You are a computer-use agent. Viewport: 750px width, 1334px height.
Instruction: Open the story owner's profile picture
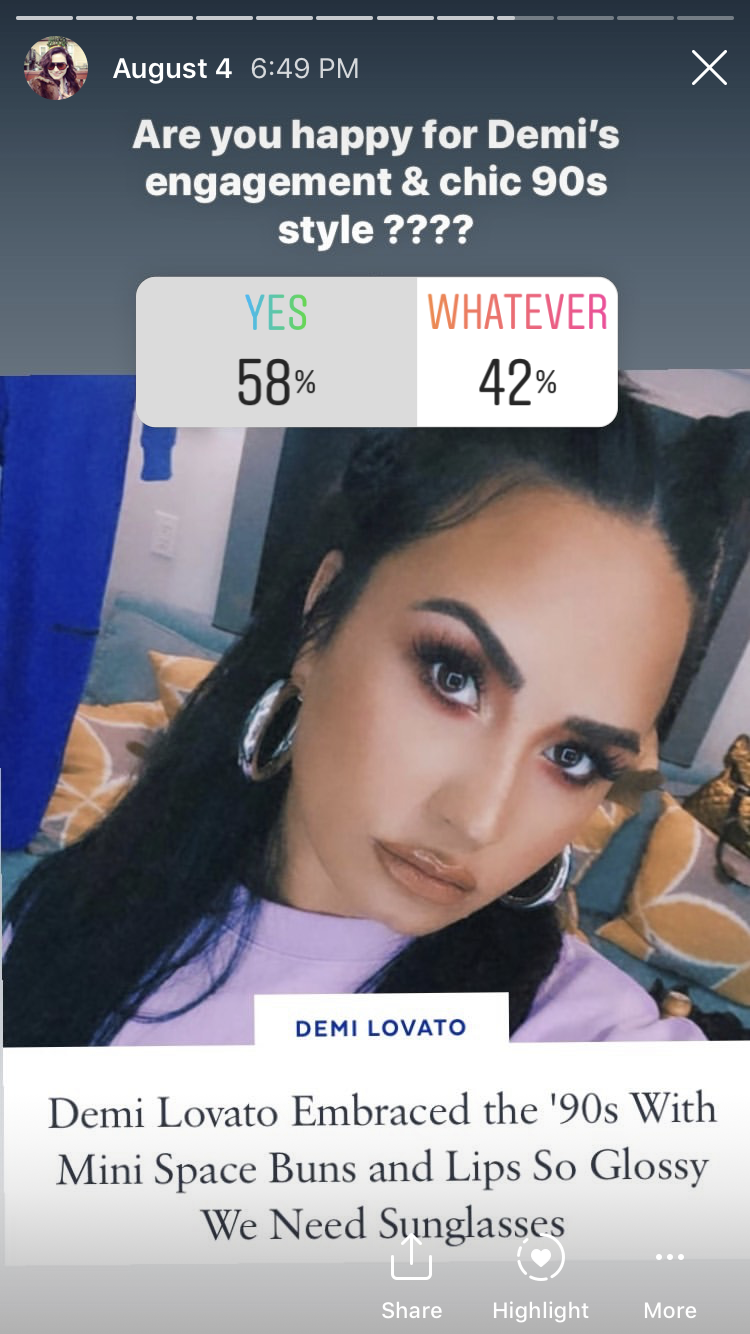pyautogui.click(x=56, y=68)
